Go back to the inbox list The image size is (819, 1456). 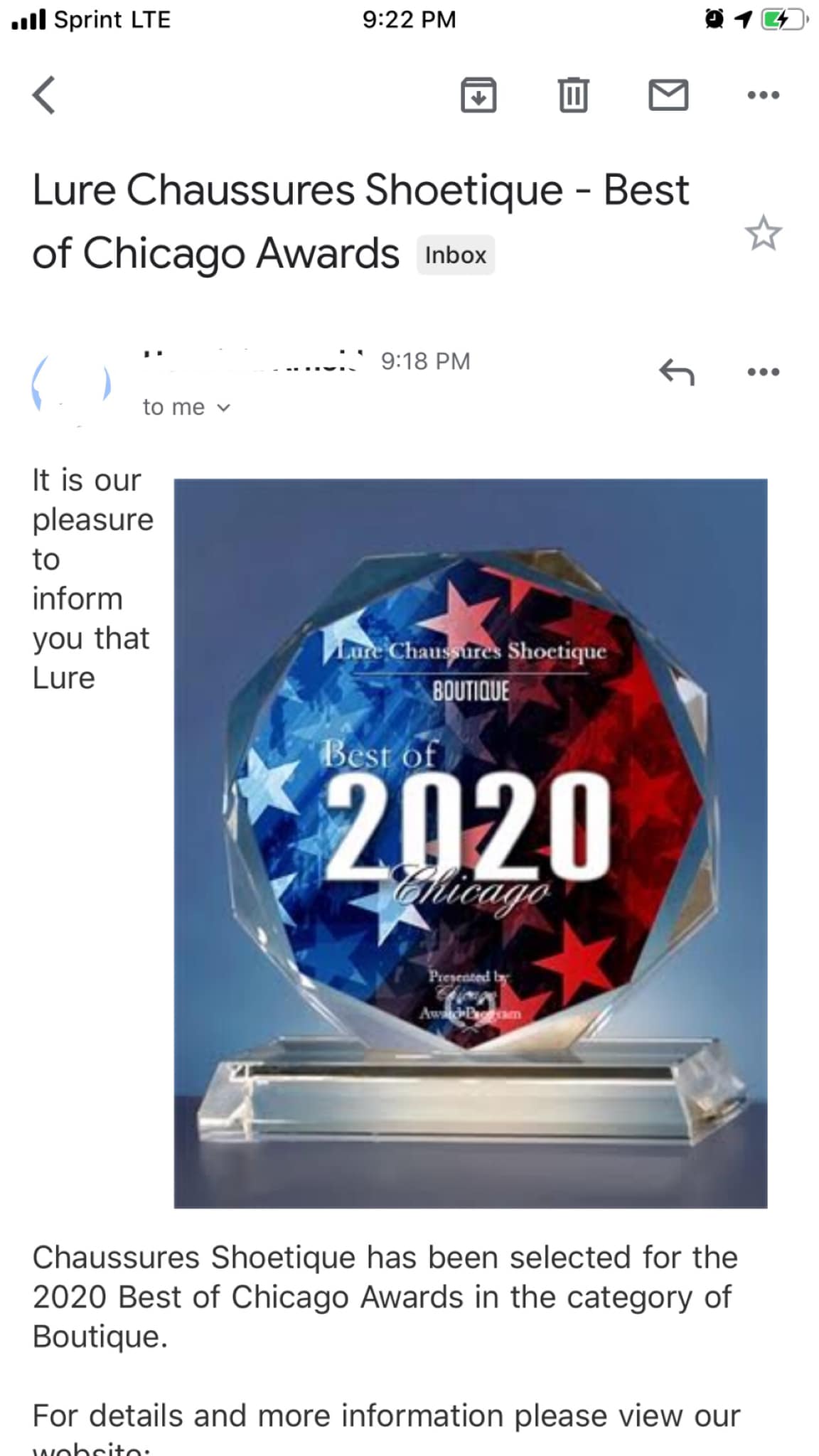click(44, 95)
